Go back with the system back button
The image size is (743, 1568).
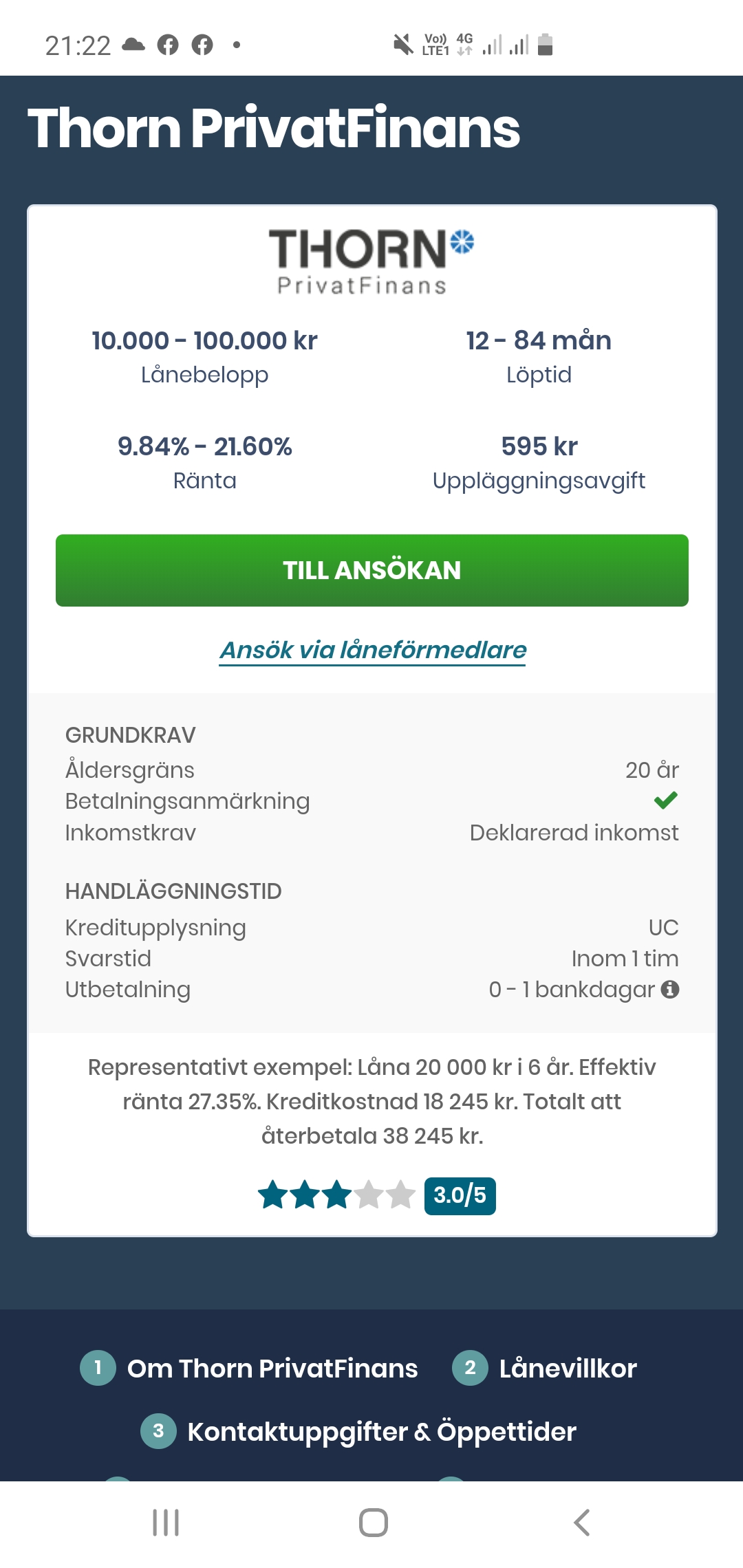click(582, 1523)
